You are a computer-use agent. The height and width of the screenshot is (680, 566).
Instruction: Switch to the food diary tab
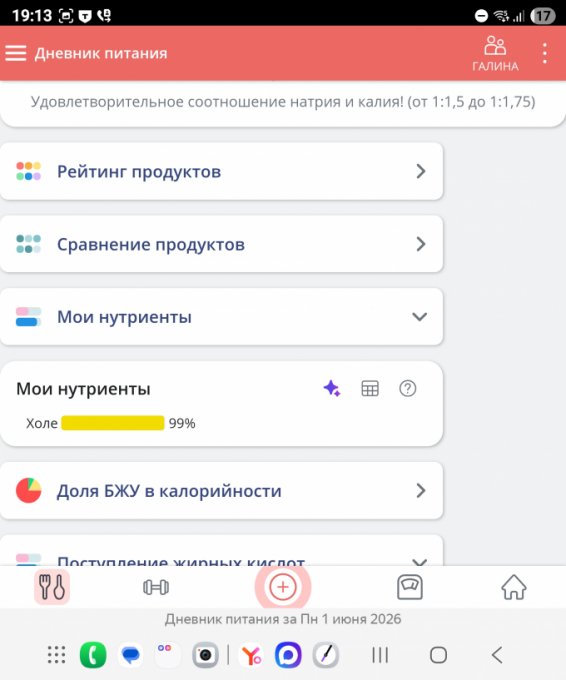click(x=52, y=587)
